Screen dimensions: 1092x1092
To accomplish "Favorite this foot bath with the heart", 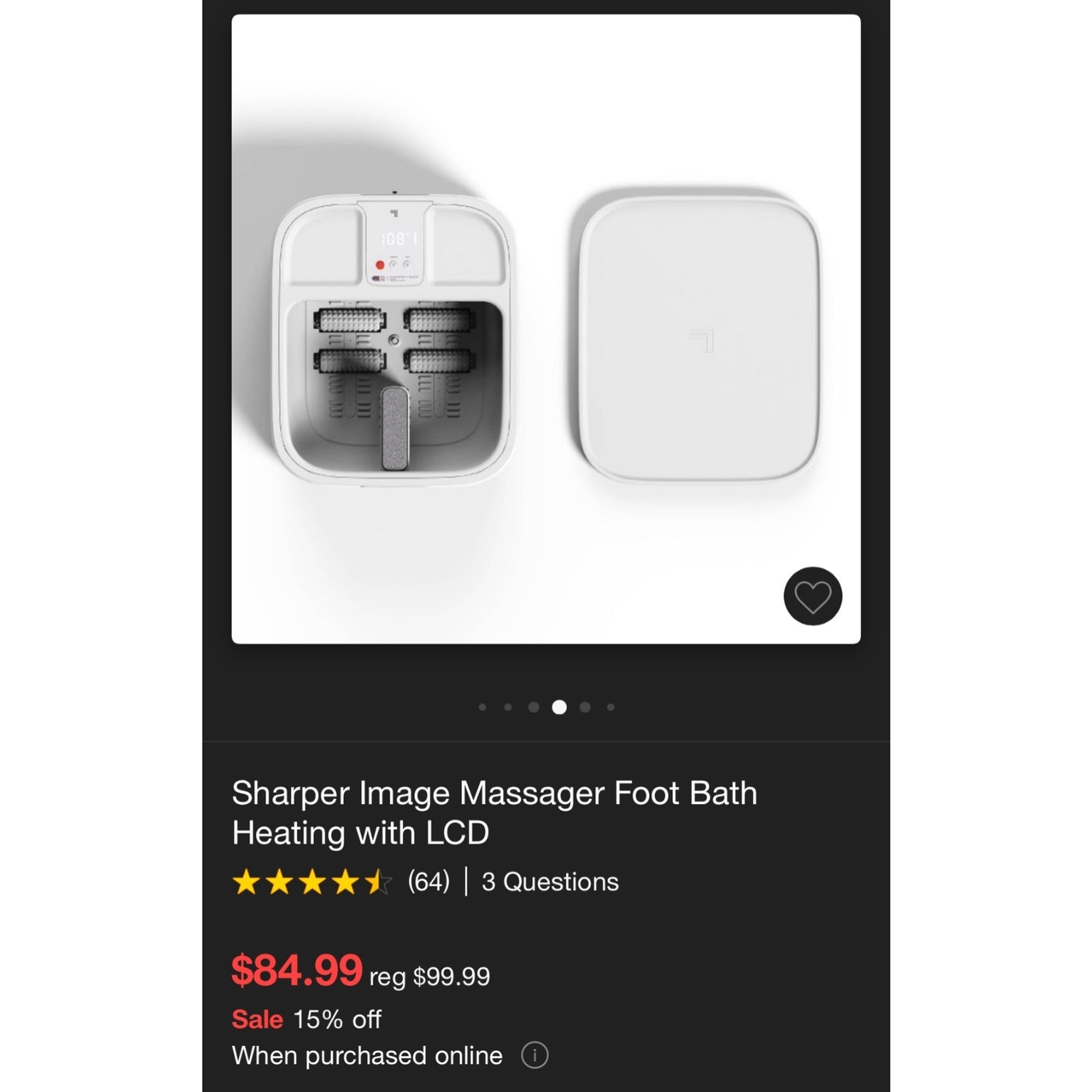I will (812, 597).
